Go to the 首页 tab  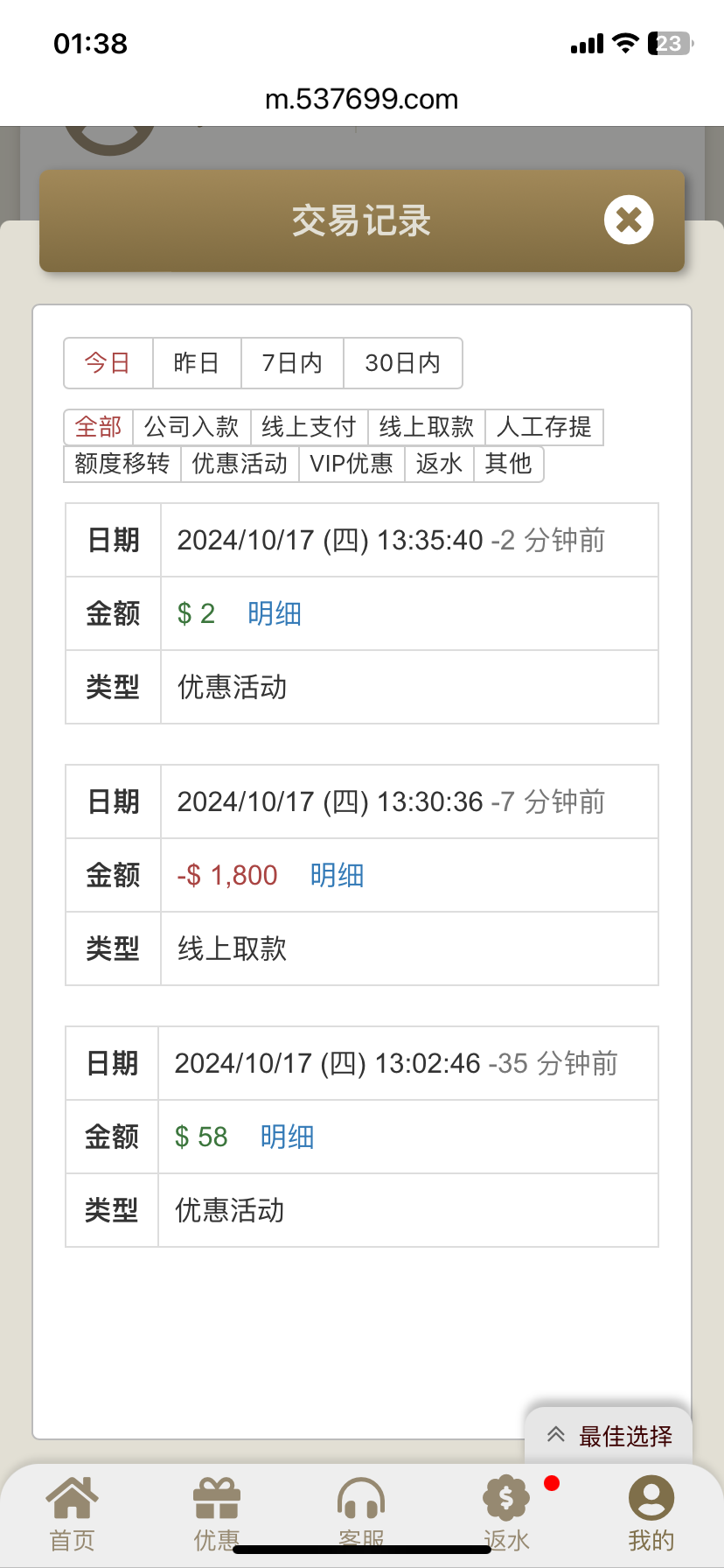(x=72, y=1512)
